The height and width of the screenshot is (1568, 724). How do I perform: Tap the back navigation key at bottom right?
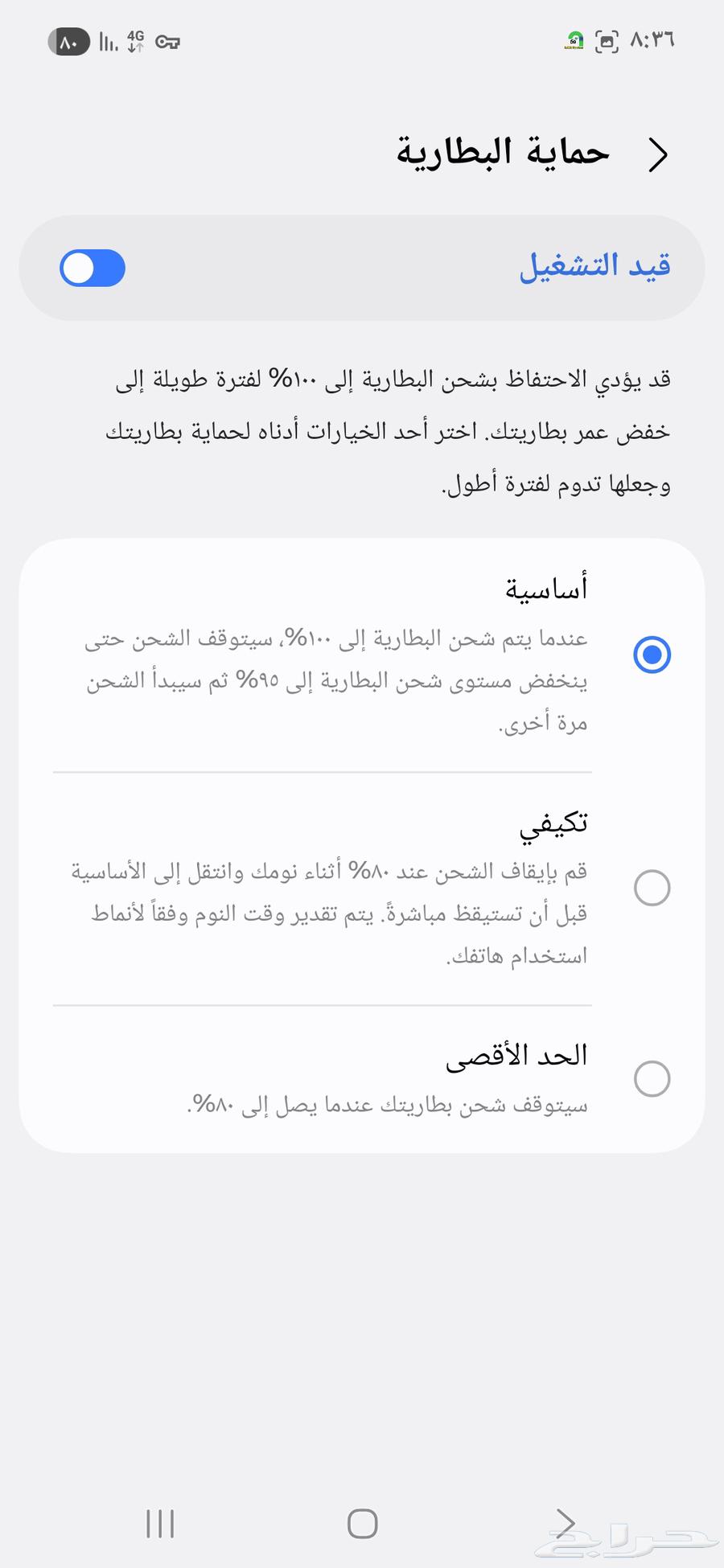pos(569,1522)
